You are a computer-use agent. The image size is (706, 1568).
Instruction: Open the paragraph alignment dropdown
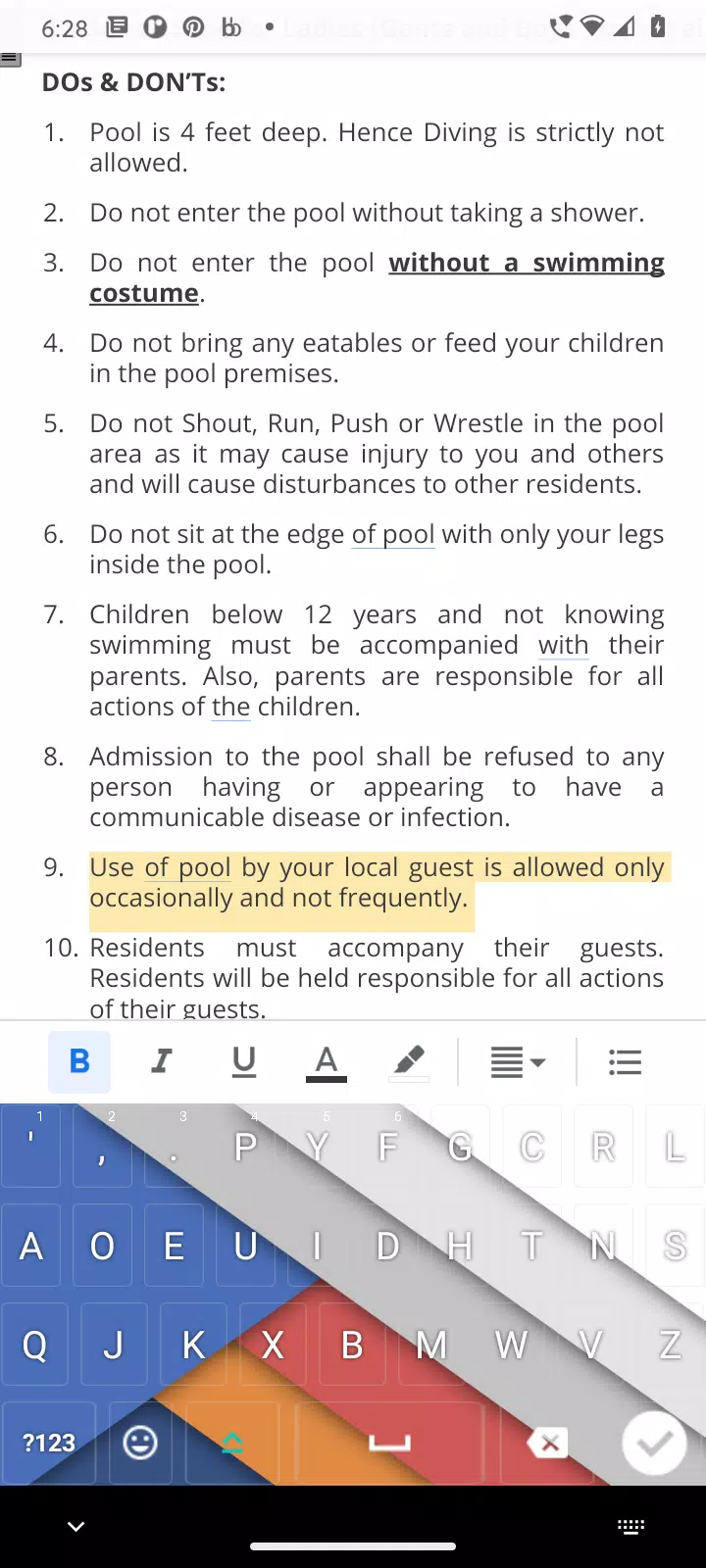[x=518, y=1062]
